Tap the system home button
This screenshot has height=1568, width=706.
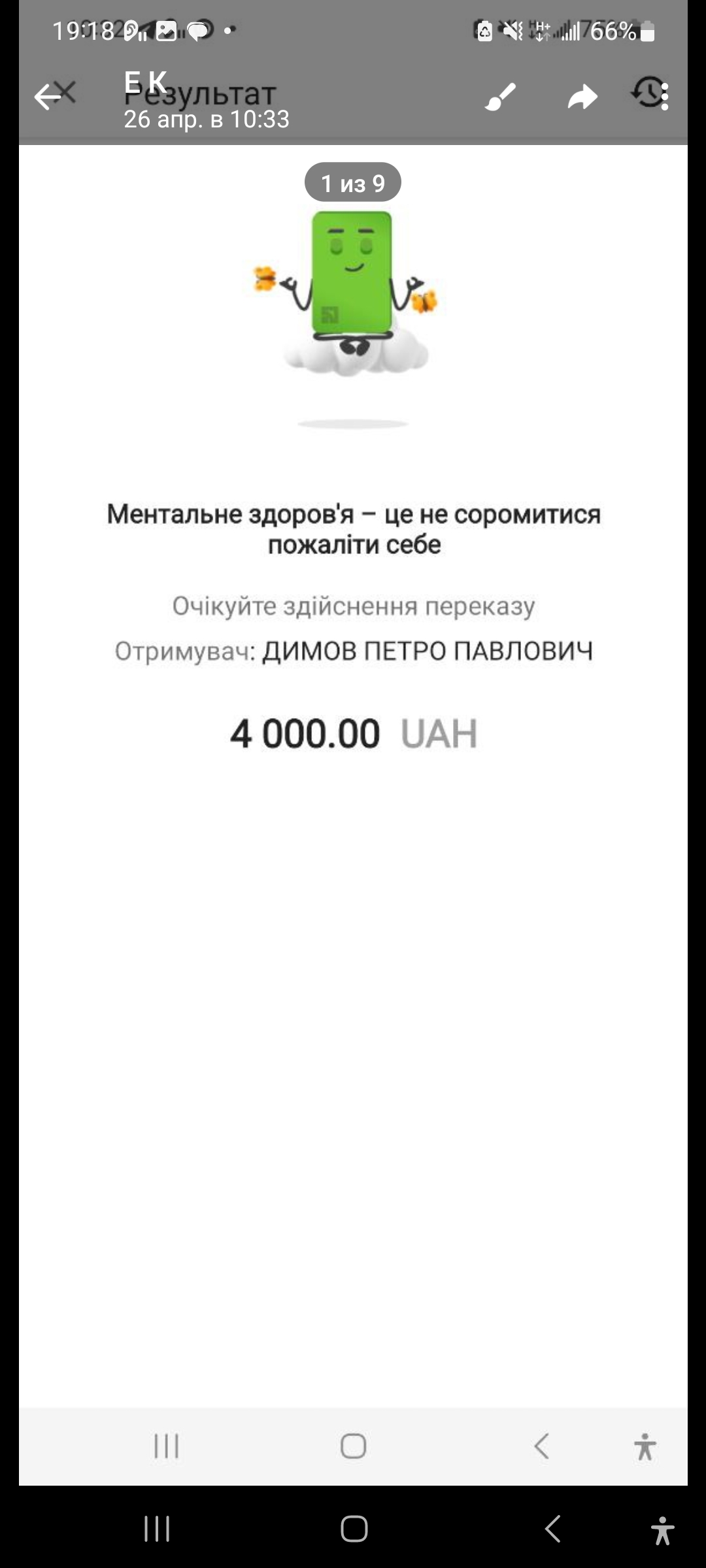click(x=354, y=1529)
